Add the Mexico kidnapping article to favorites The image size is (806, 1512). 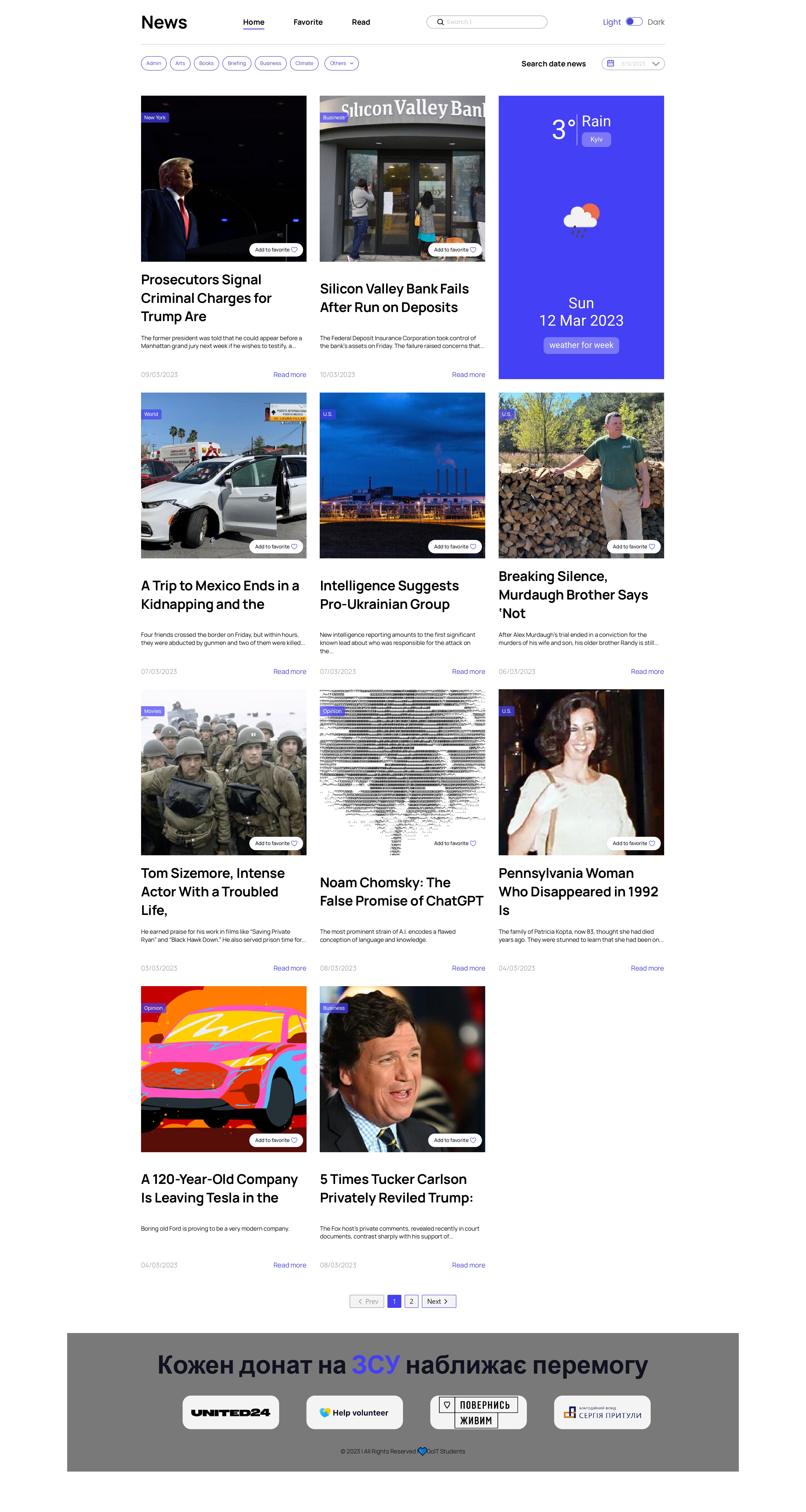276,547
